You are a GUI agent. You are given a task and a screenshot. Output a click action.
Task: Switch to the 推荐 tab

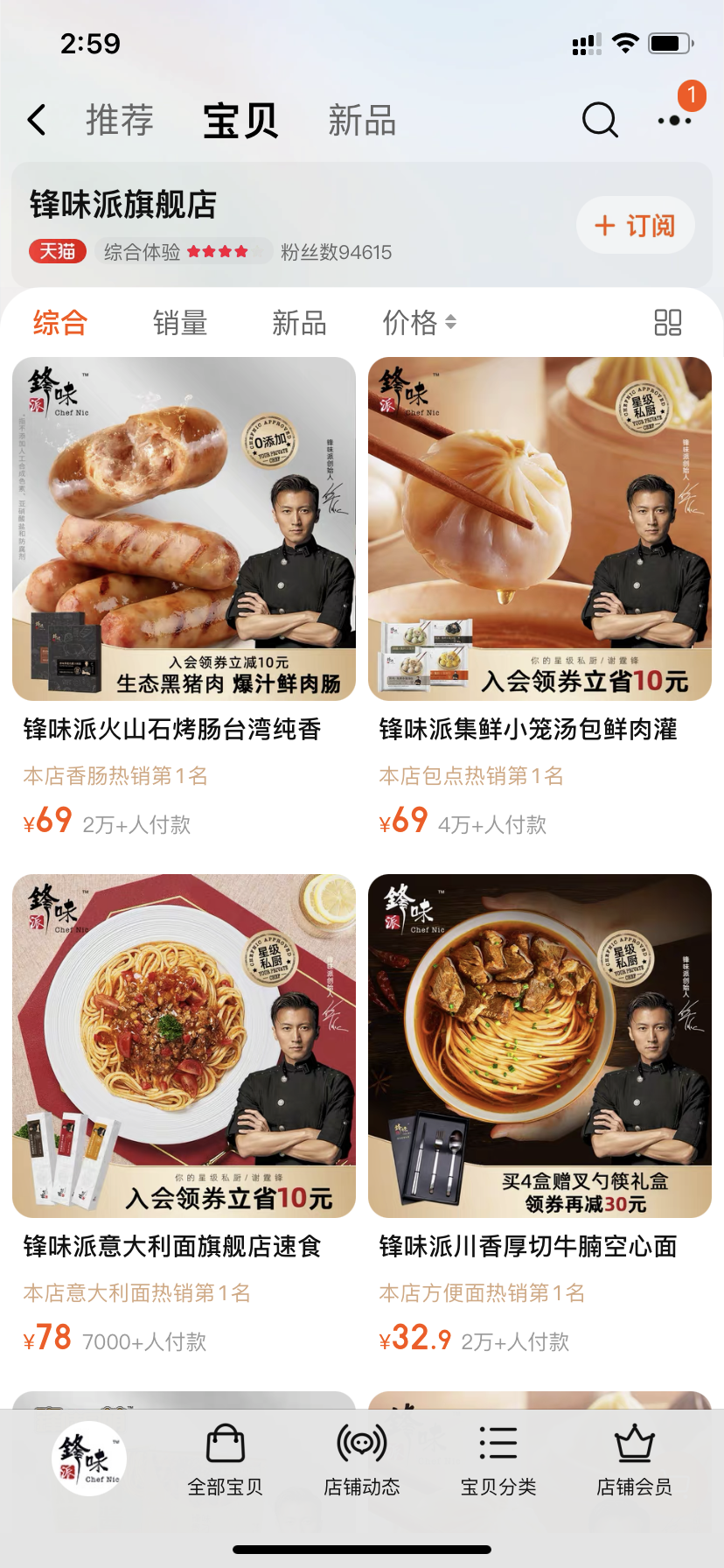[119, 121]
